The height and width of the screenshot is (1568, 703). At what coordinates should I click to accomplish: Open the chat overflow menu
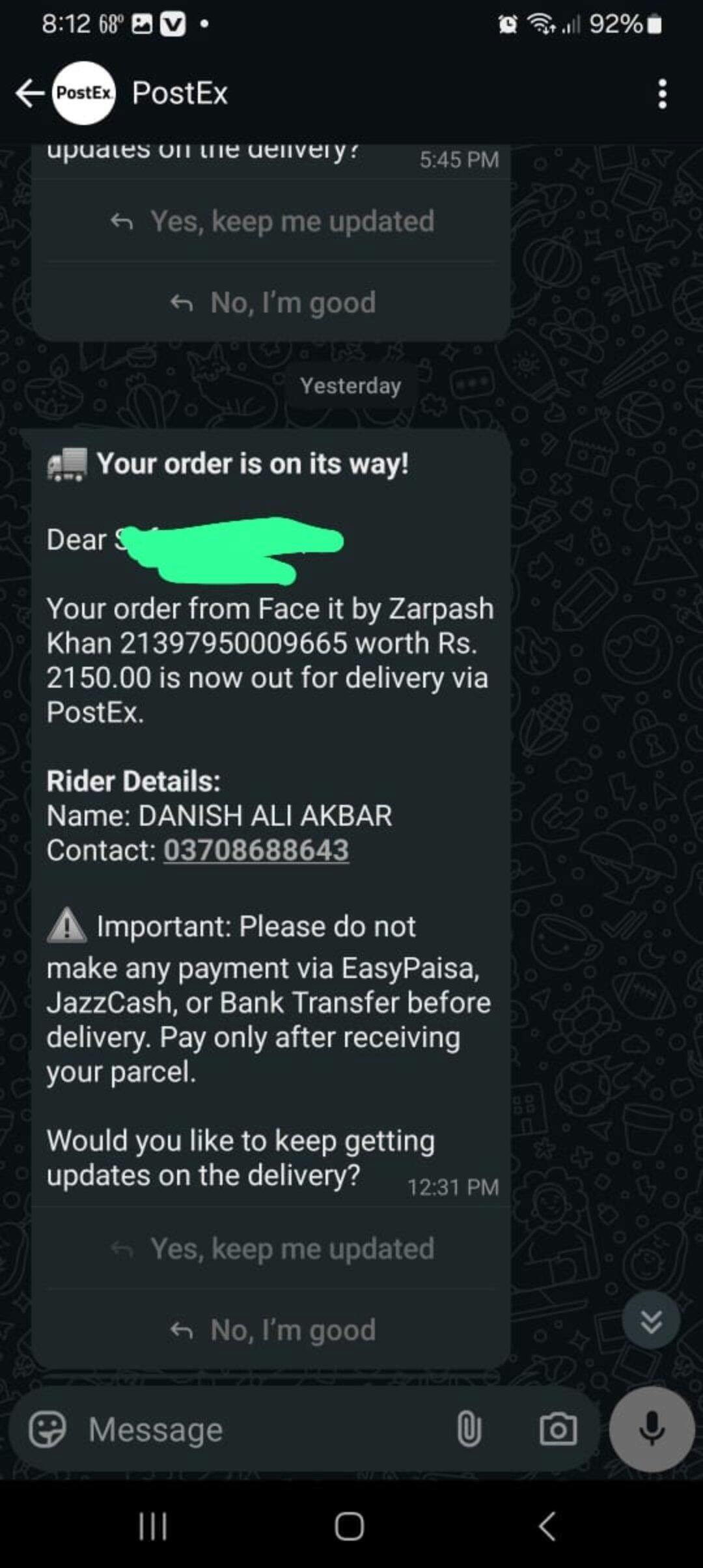pos(662,94)
